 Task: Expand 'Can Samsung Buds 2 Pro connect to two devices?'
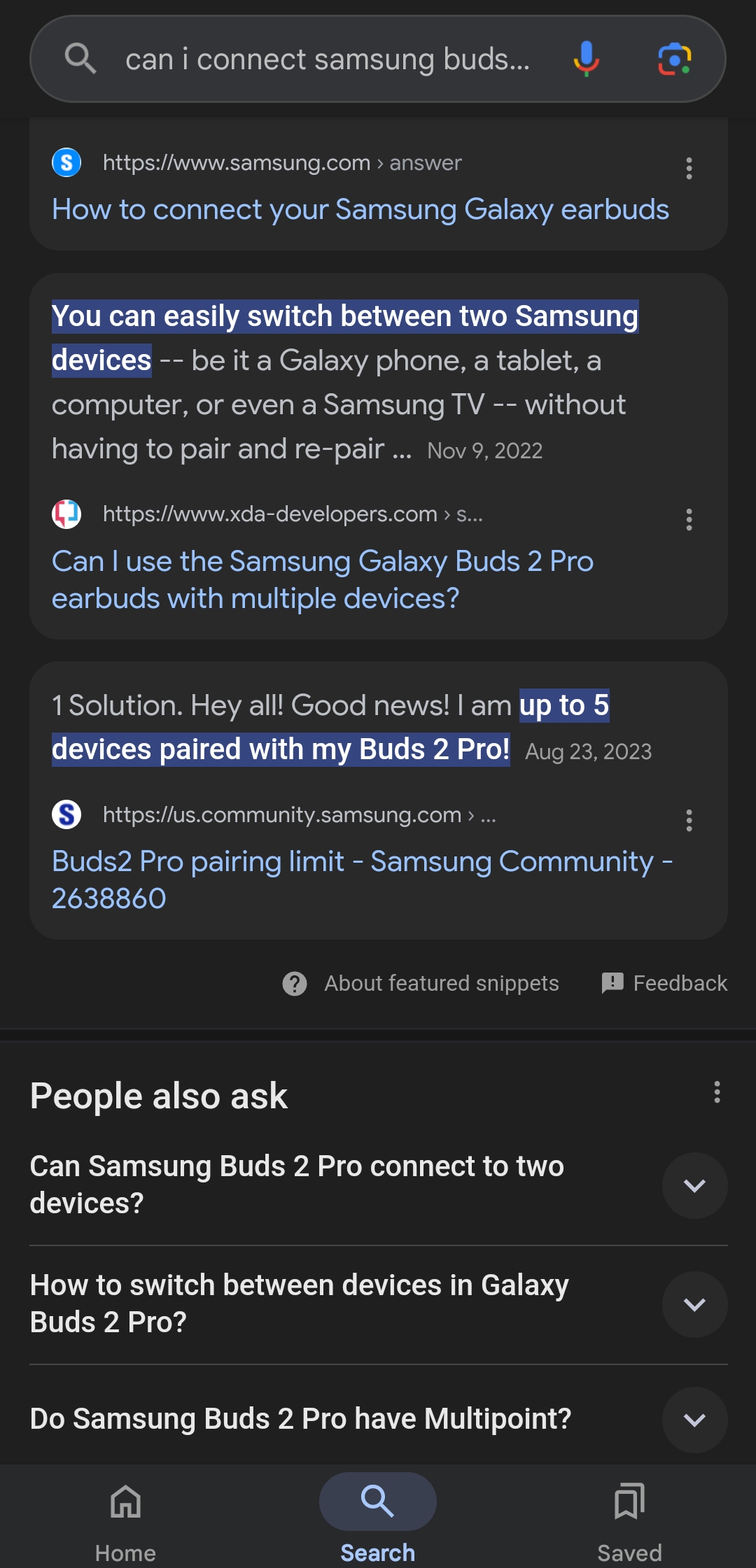(x=694, y=1185)
